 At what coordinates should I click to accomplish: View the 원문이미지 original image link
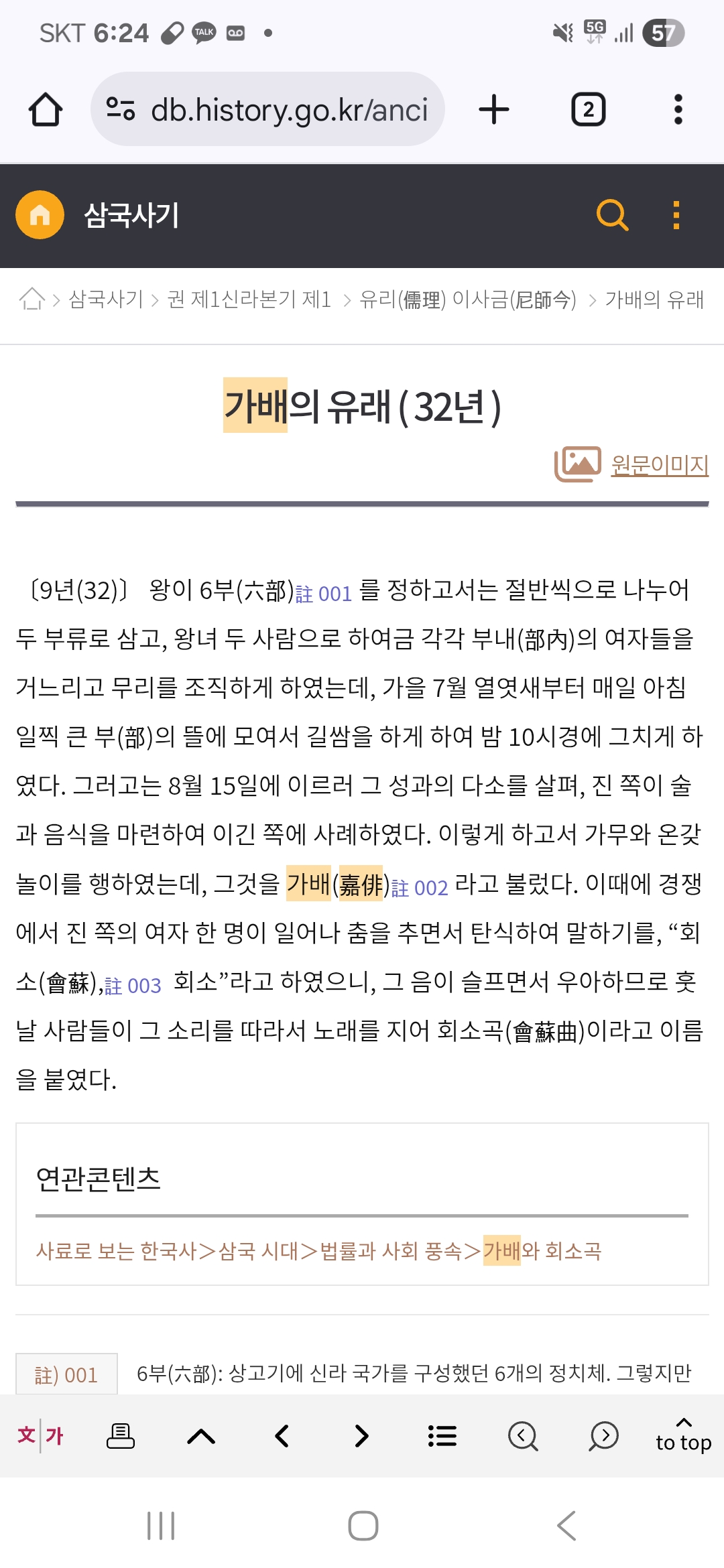659,464
